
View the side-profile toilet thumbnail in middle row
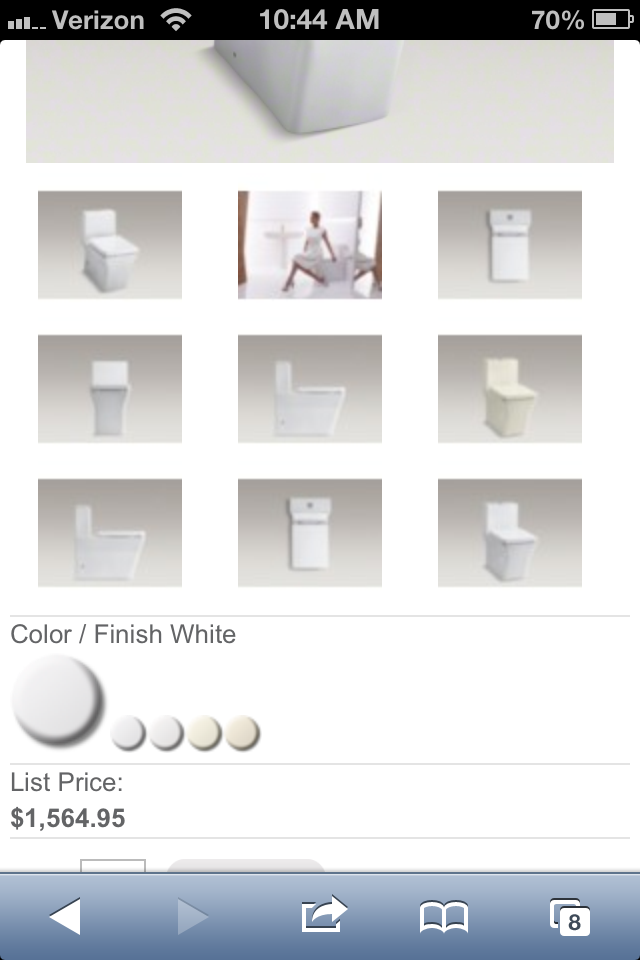point(310,389)
